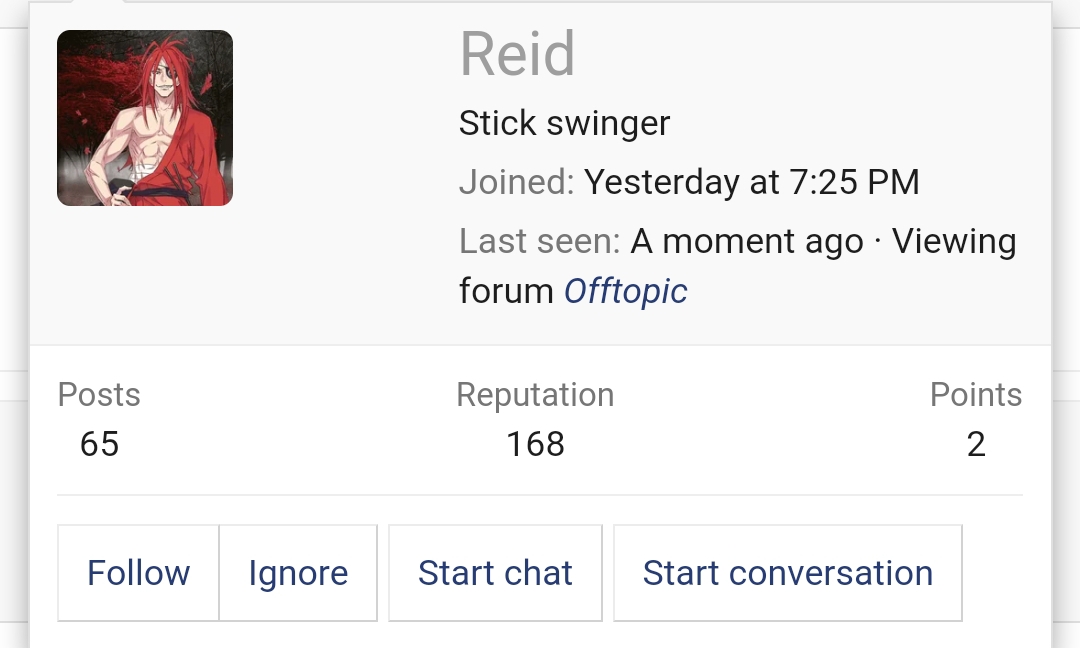Open Reid's username profile link
Image resolution: width=1080 pixels, height=648 pixels.
[x=517, y=54]
